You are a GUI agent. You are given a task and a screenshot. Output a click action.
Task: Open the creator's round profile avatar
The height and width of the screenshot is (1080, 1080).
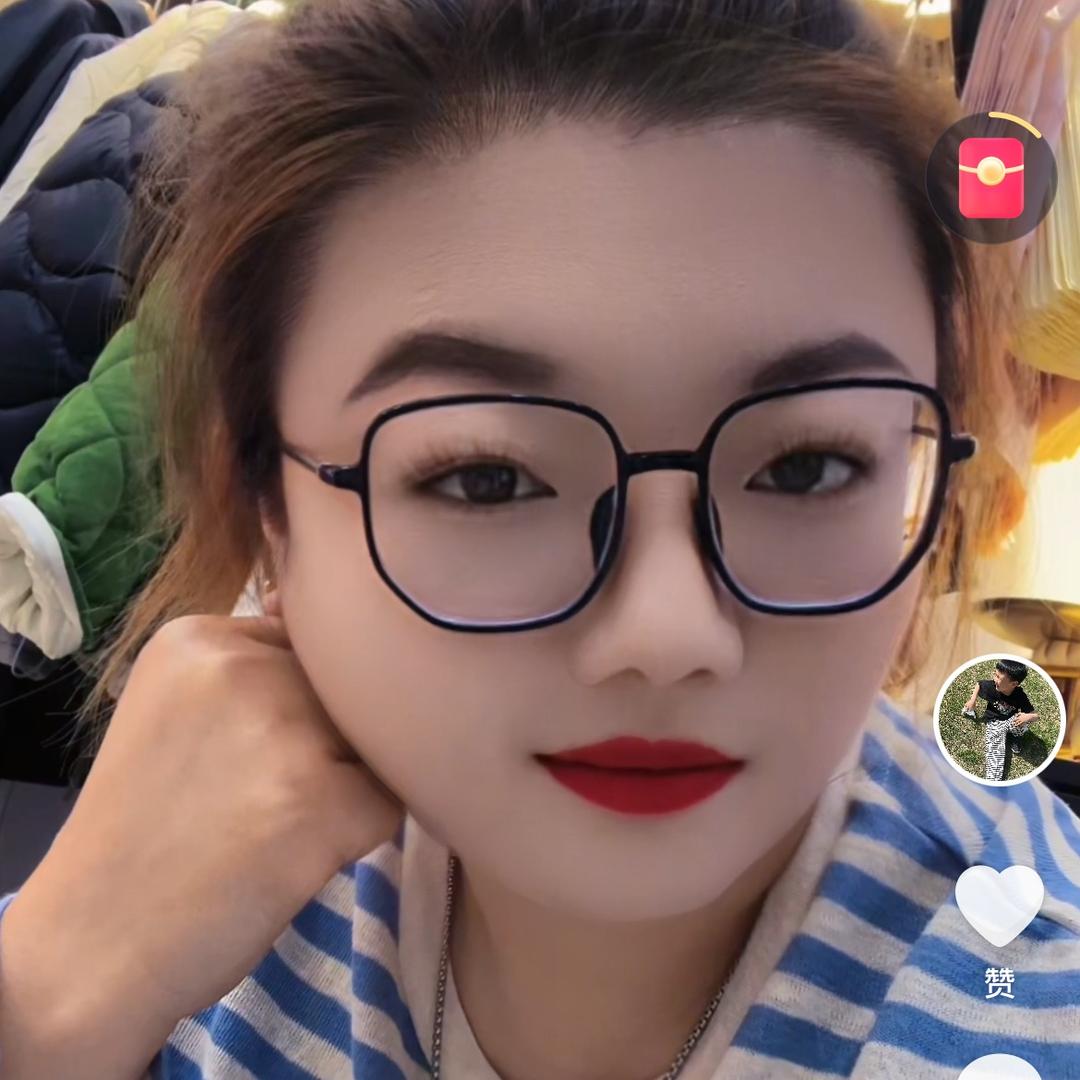click(x=999, y=720)
